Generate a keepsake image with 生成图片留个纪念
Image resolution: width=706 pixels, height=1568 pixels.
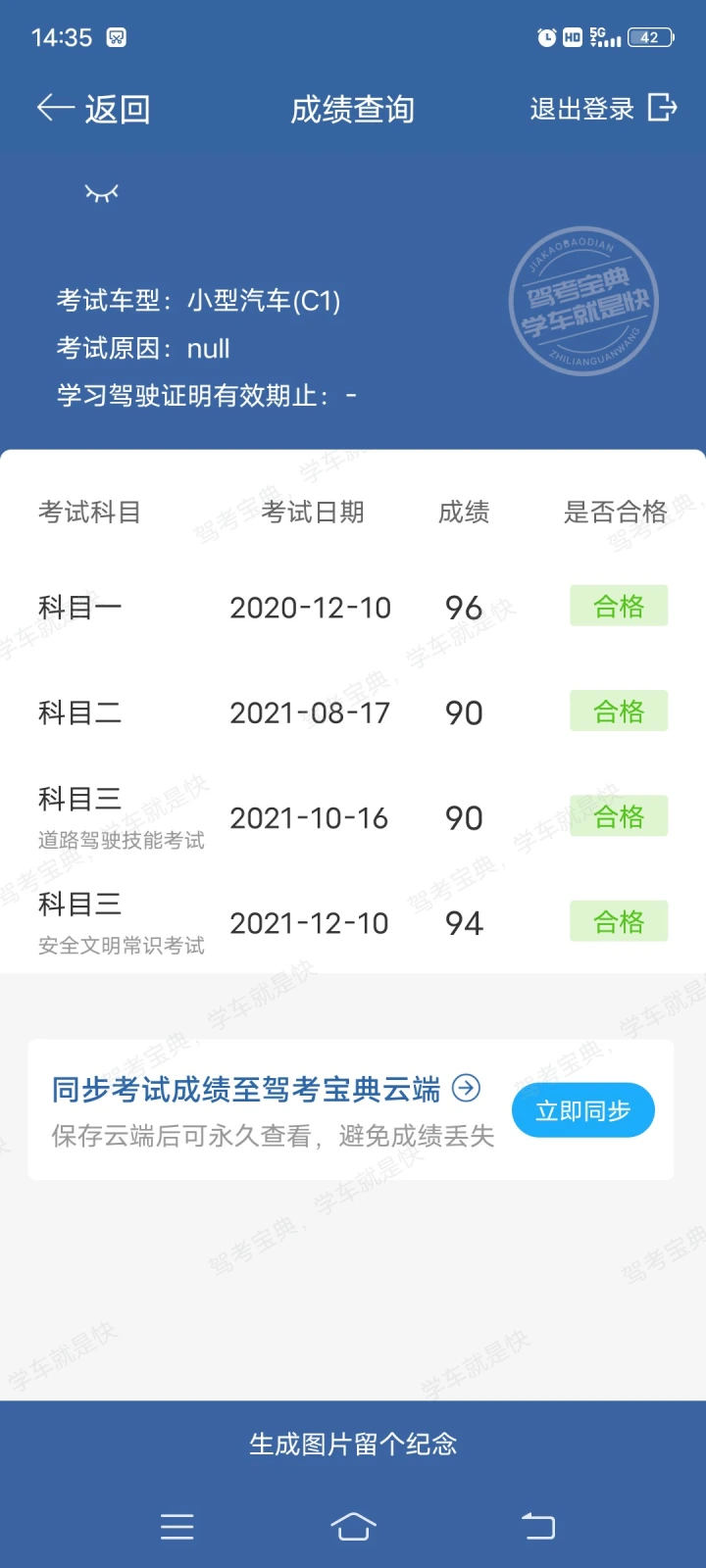[353, 1444]
